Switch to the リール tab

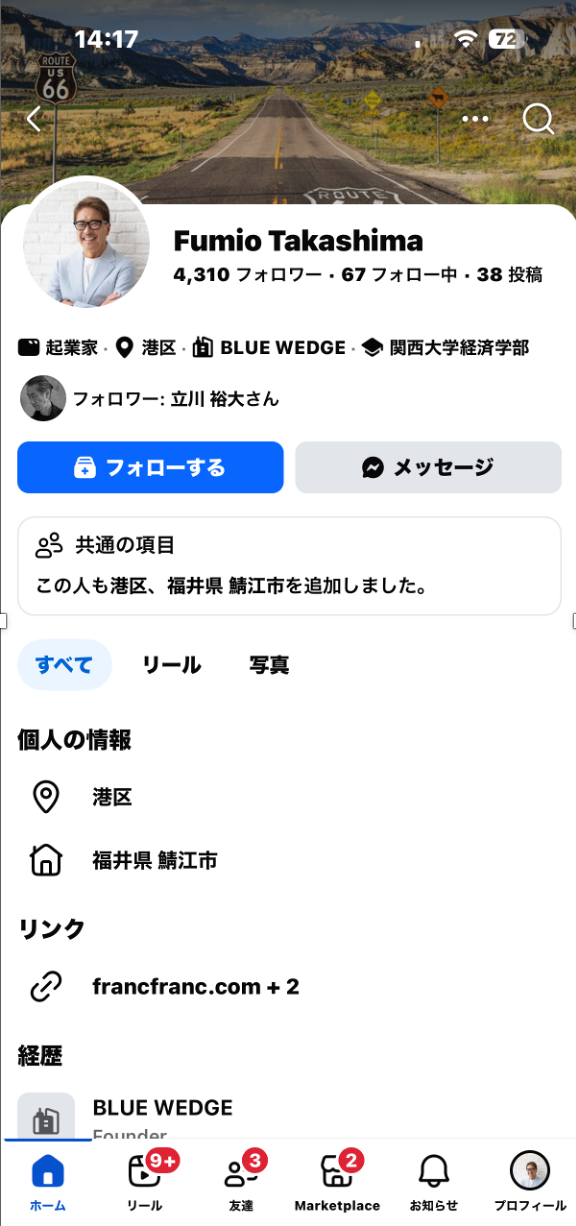point(171,665)
